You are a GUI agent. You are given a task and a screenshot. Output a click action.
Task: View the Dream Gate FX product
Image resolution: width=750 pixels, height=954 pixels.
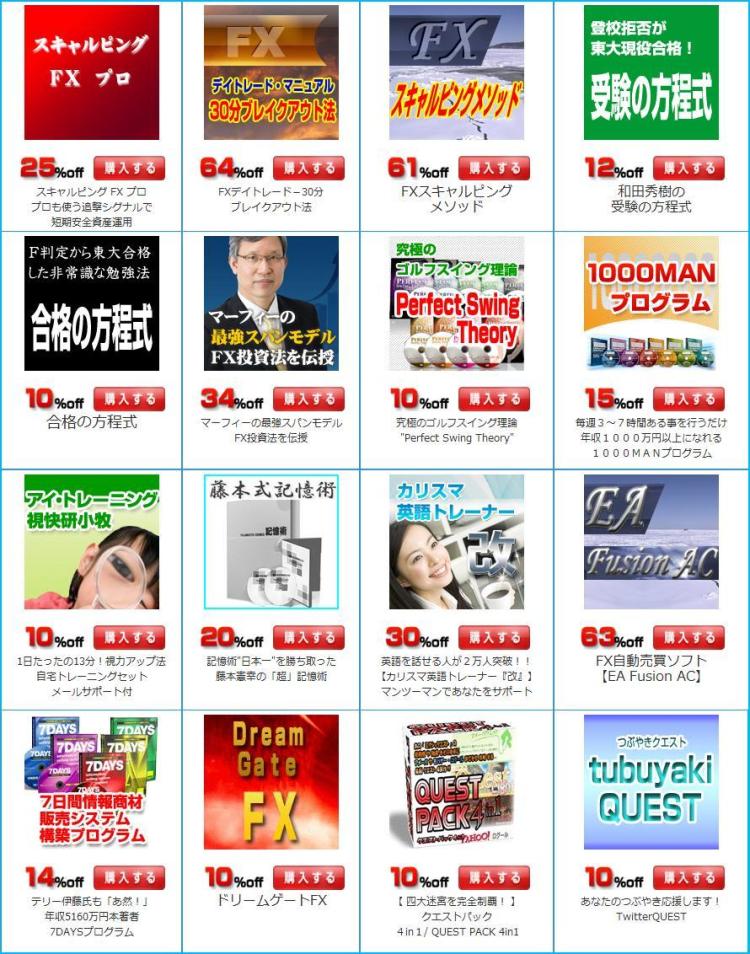(271, 781)
